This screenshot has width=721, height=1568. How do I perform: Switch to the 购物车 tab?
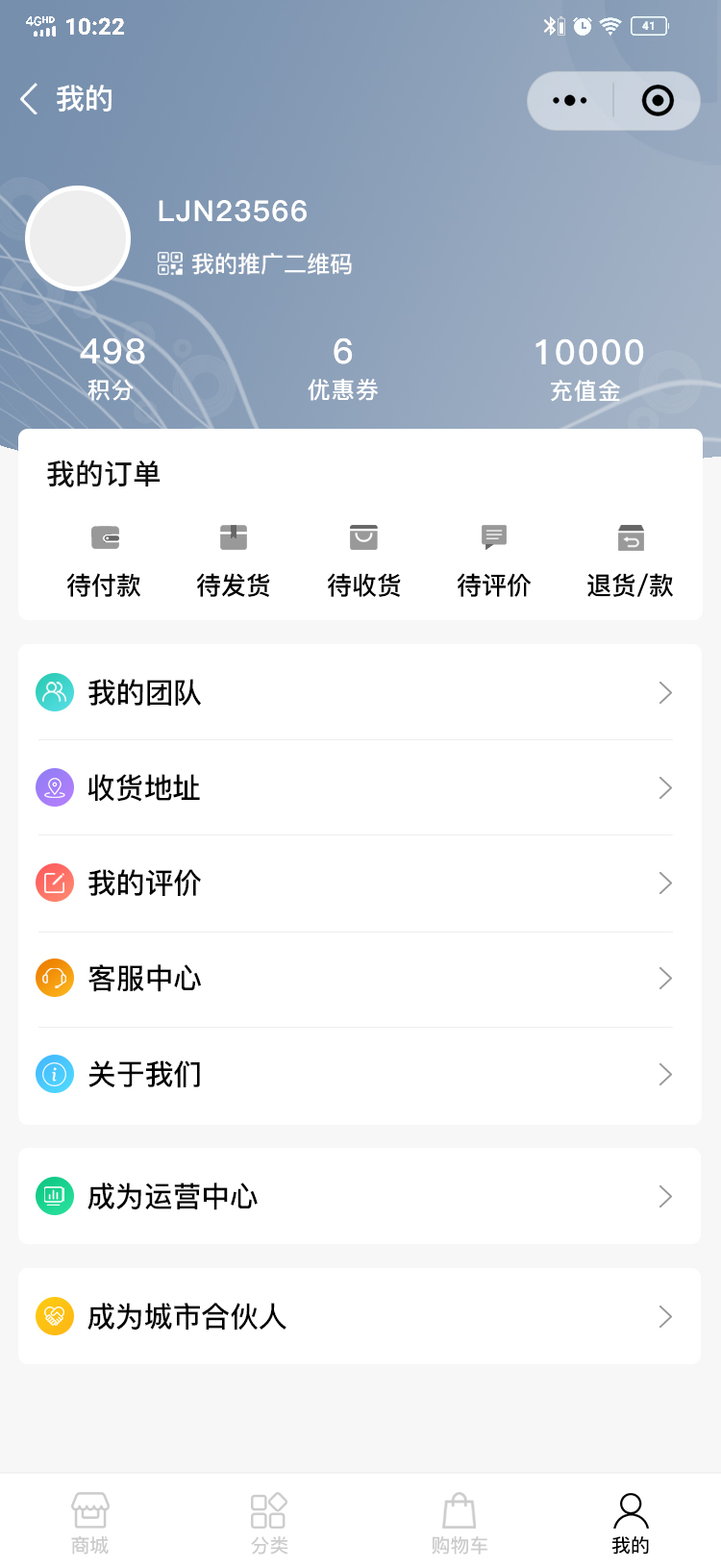[460, 1522]
